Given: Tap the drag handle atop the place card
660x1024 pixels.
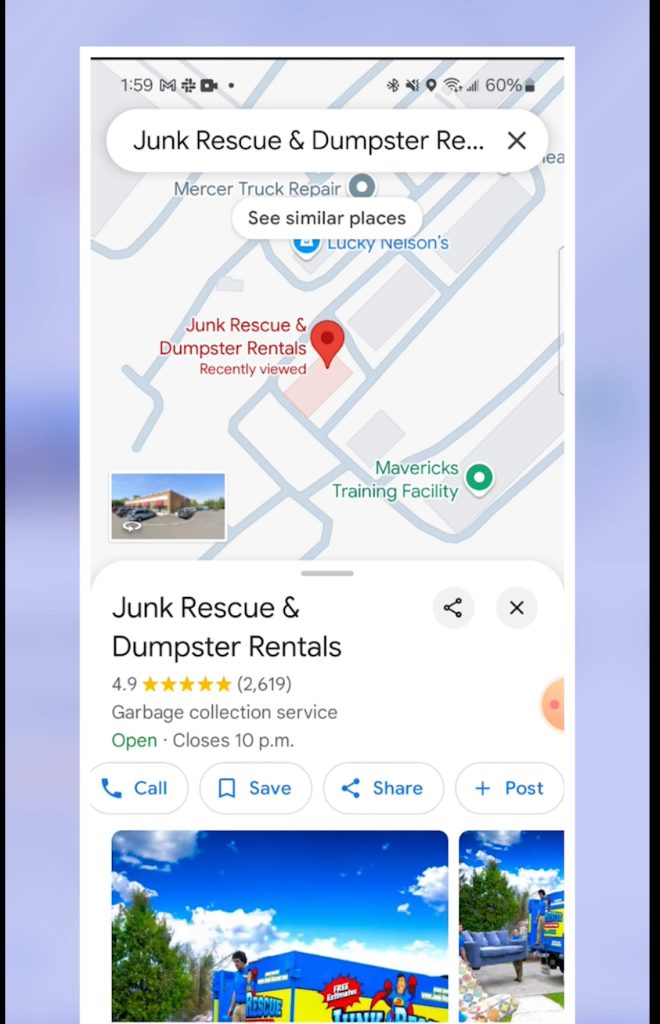Looking at the screenshot, I should tap(327, 574).
